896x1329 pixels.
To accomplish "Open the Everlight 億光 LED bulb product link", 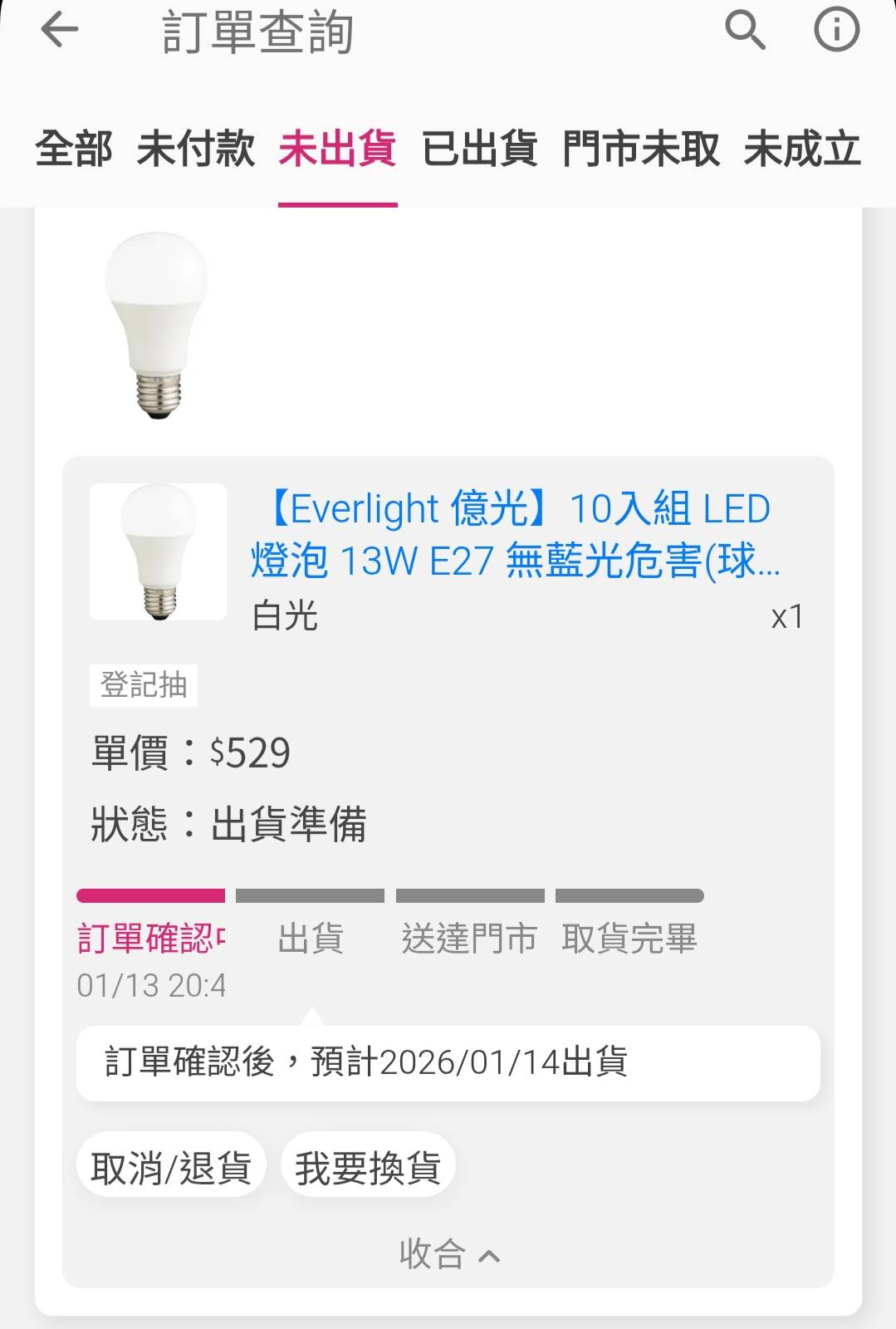I will (515, 534).
